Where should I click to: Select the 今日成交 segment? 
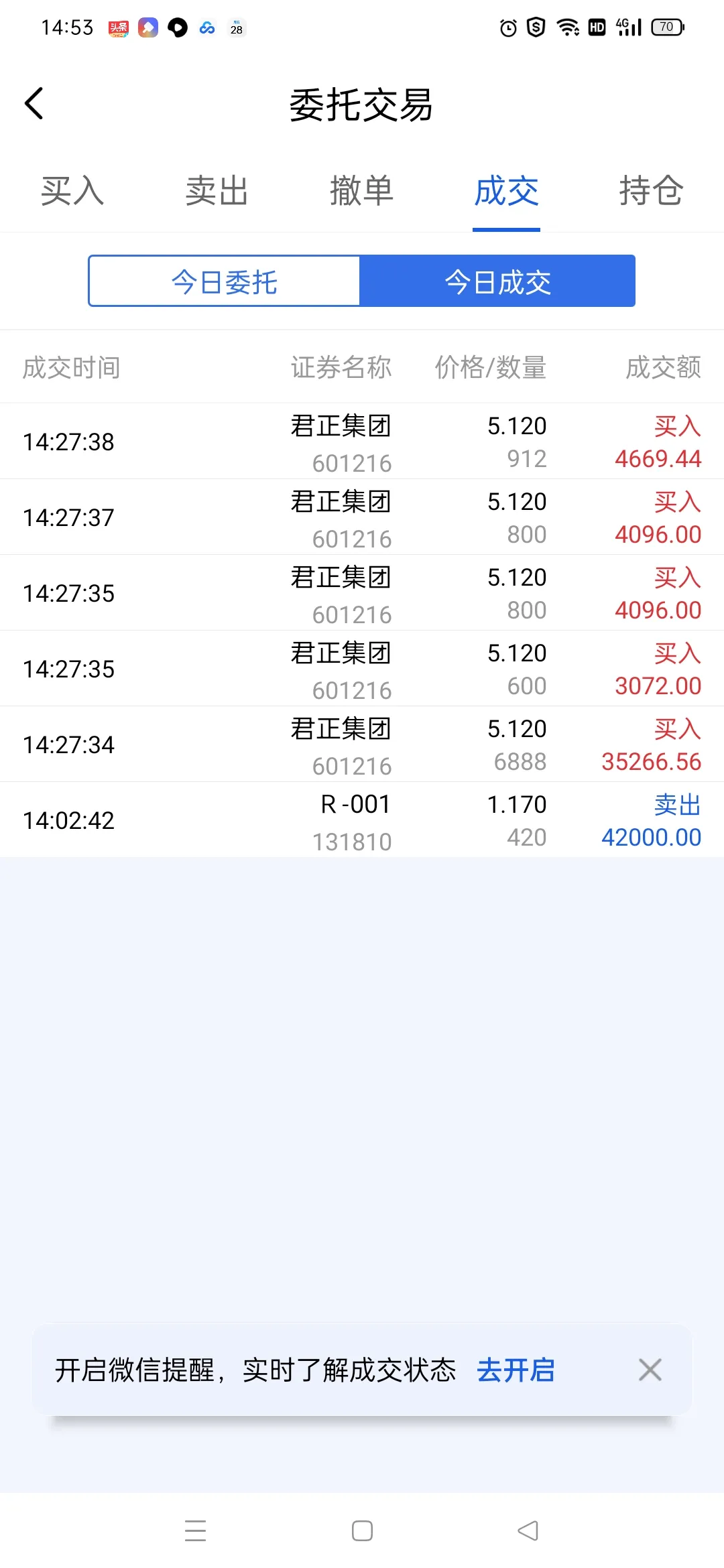click(x=497, y=281)
